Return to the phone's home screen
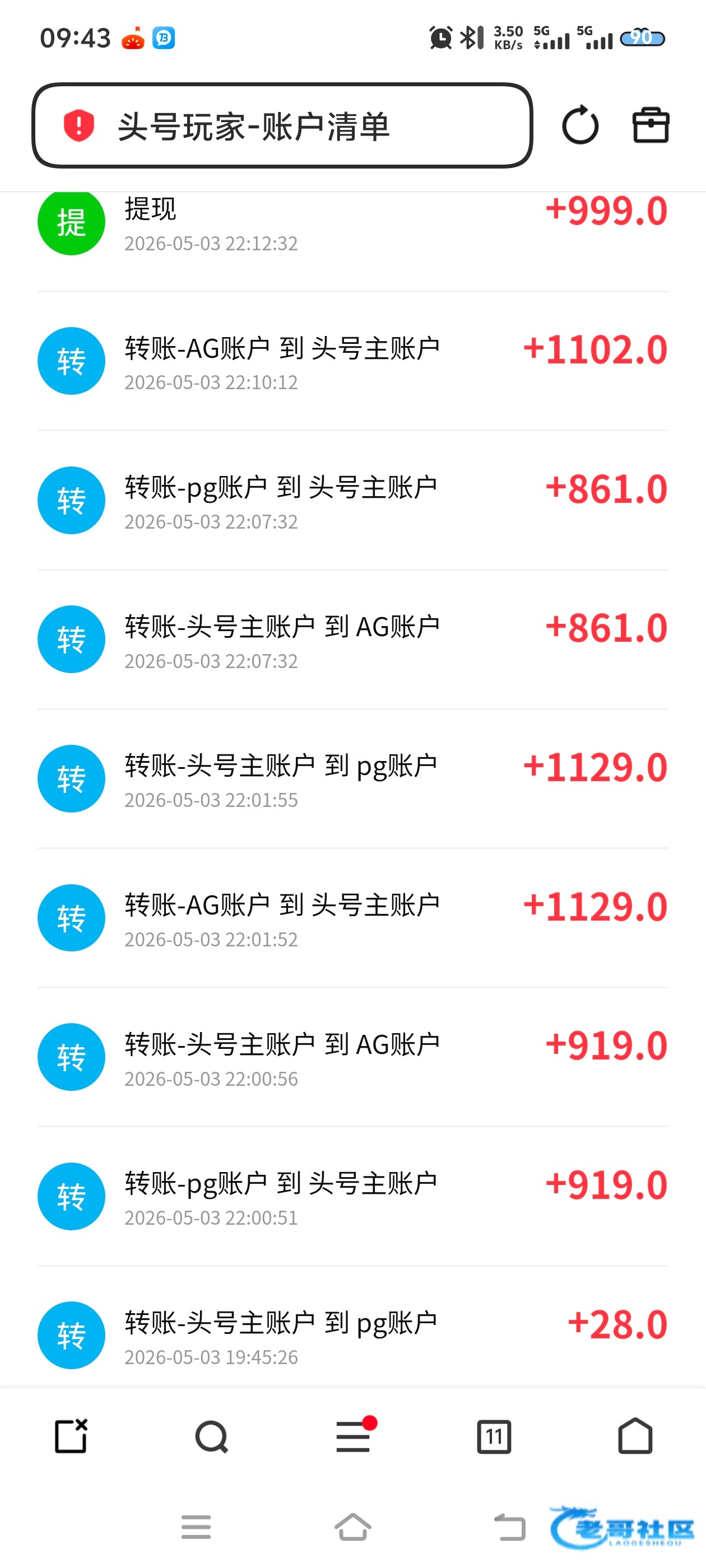The width and height of the screenshot is (706, 1568). pos(352,1527)
